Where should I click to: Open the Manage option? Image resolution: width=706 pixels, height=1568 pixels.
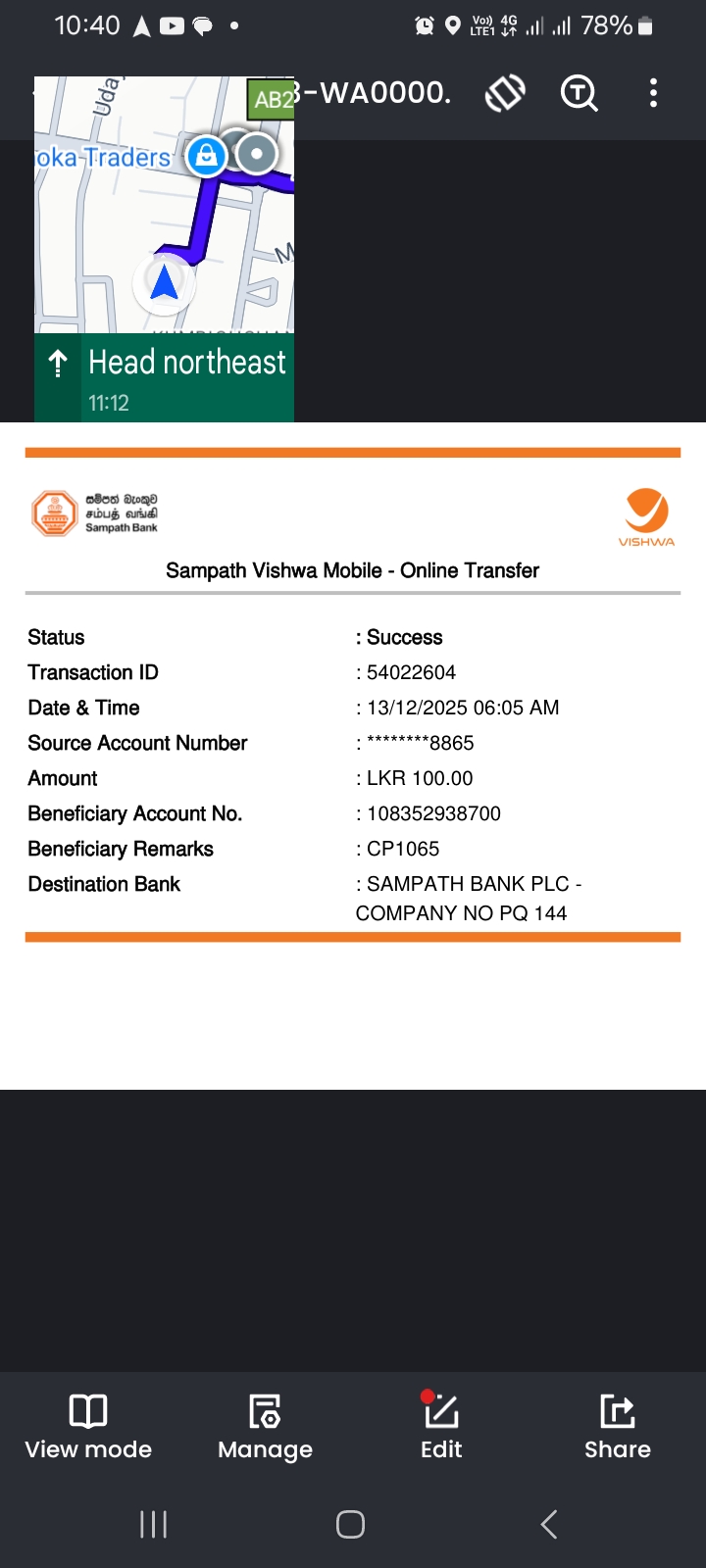point(265,1427)
